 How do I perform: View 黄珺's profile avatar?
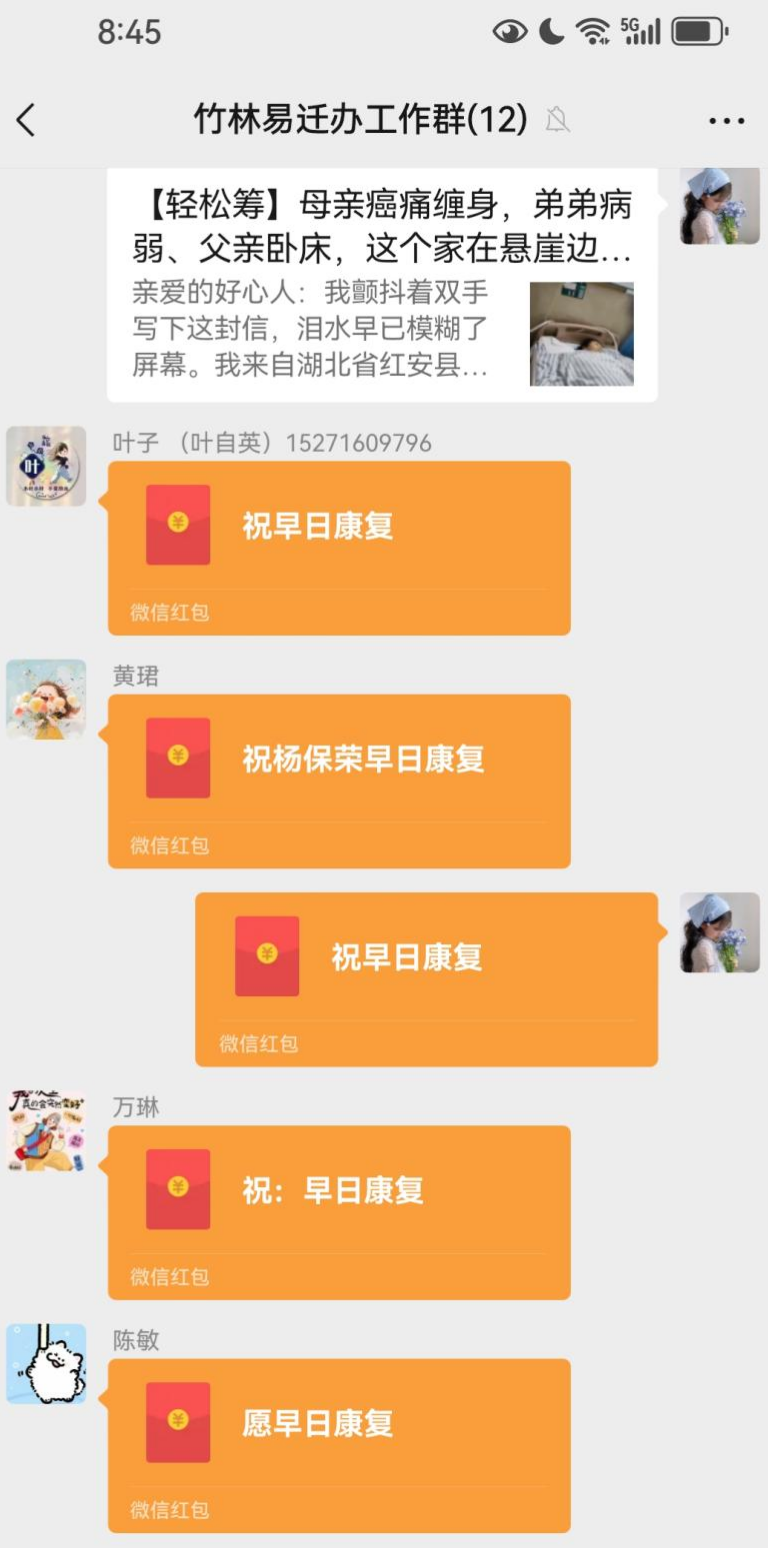(x=46, y=699)
